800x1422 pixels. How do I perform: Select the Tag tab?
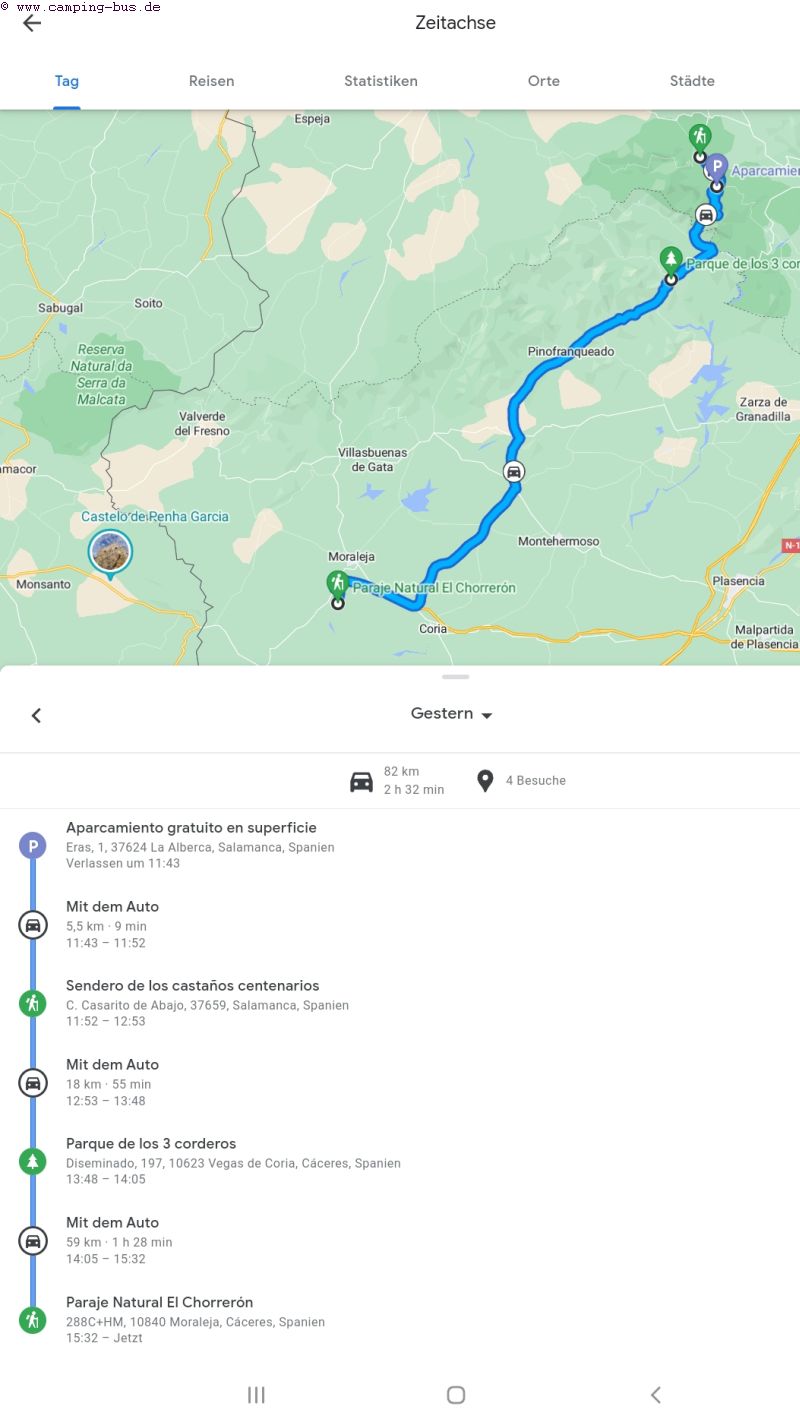tap(67, 81)
